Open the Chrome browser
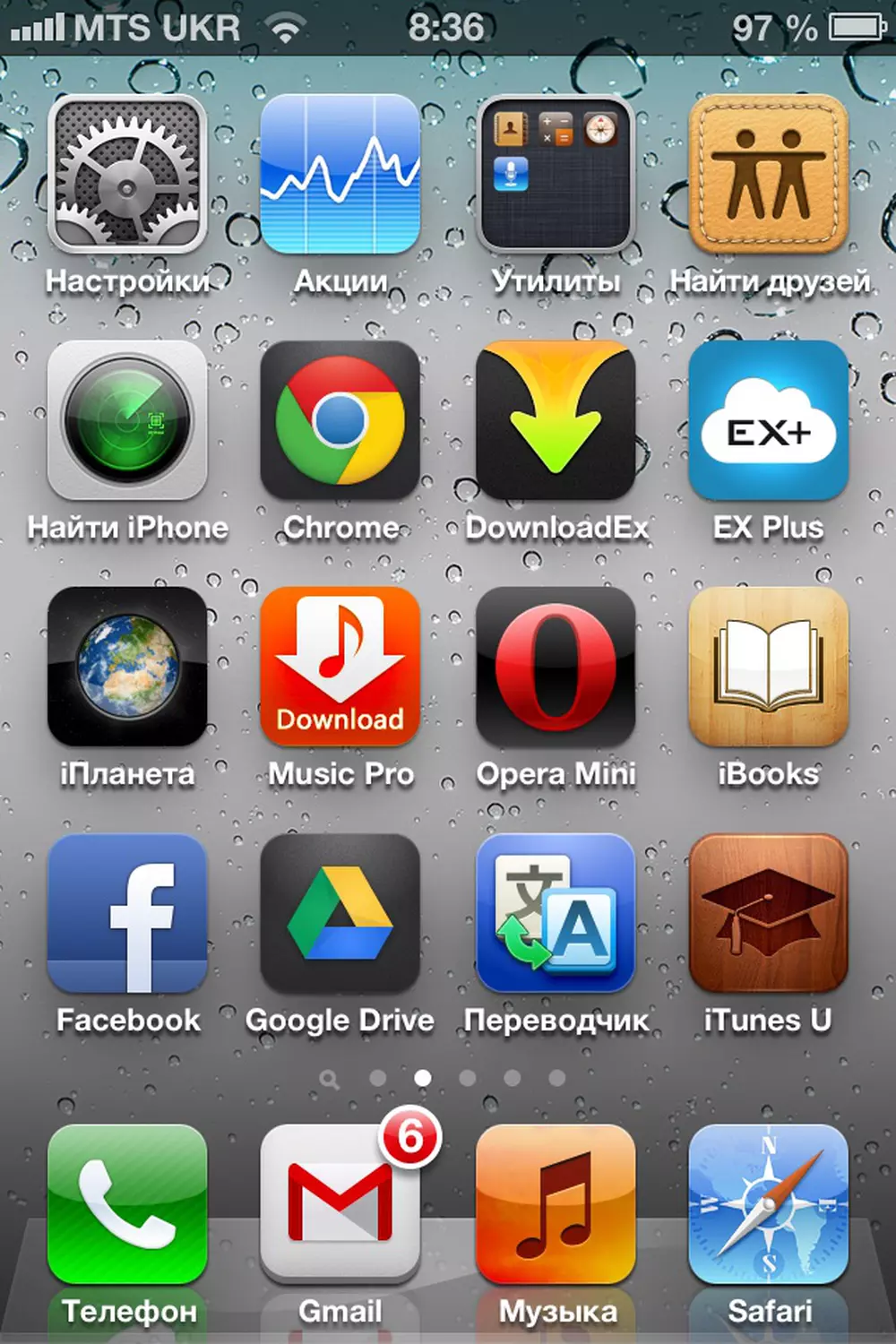 tap(340, 421)
